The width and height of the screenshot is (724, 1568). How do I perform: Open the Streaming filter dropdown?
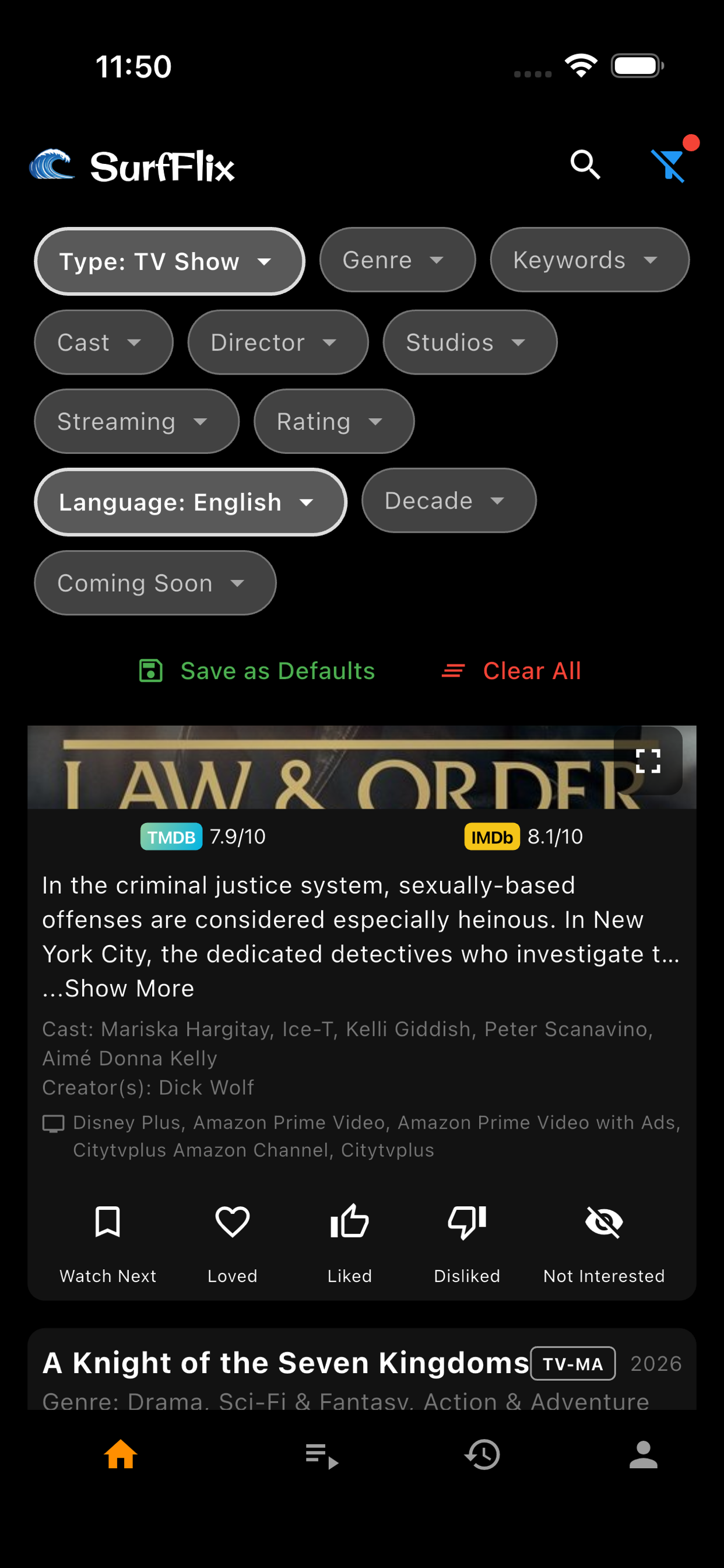pos(136,421)
